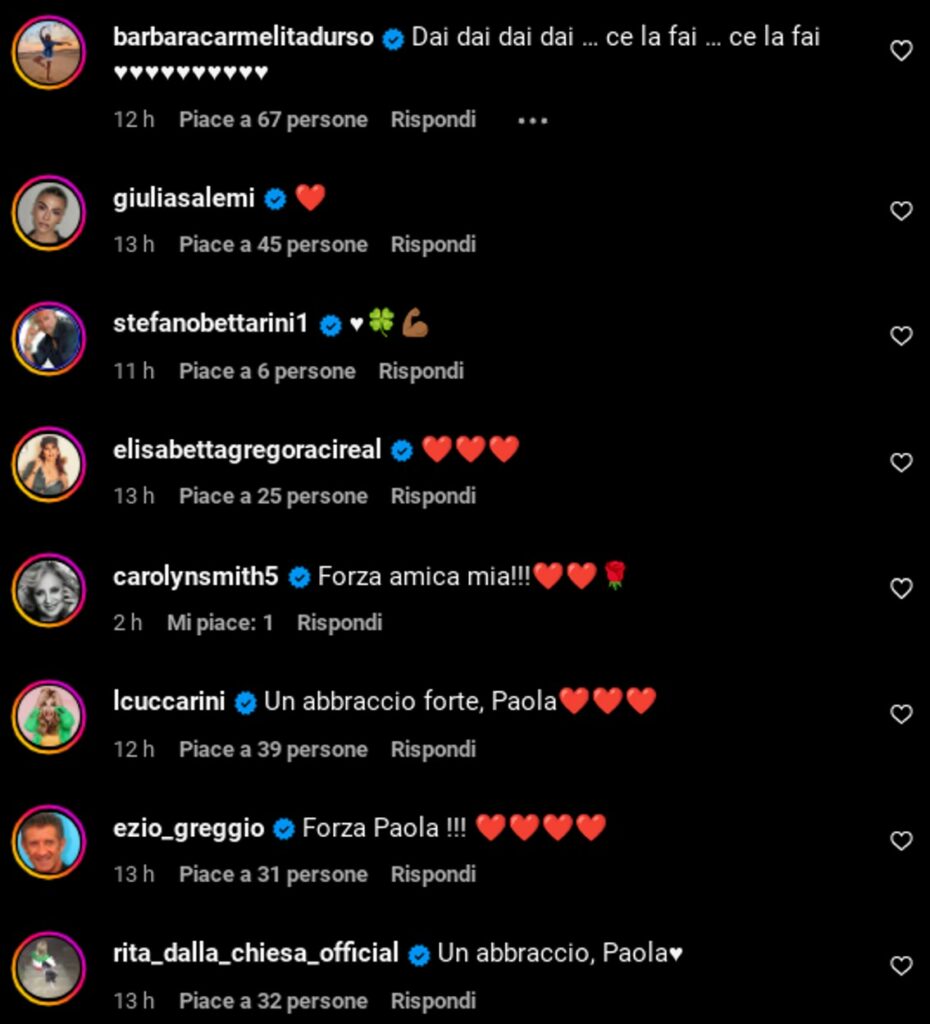Like barbaracarmelitadurso's comment
The height and width of the screenshot is (1024, 930).
(x=901, y=51)
